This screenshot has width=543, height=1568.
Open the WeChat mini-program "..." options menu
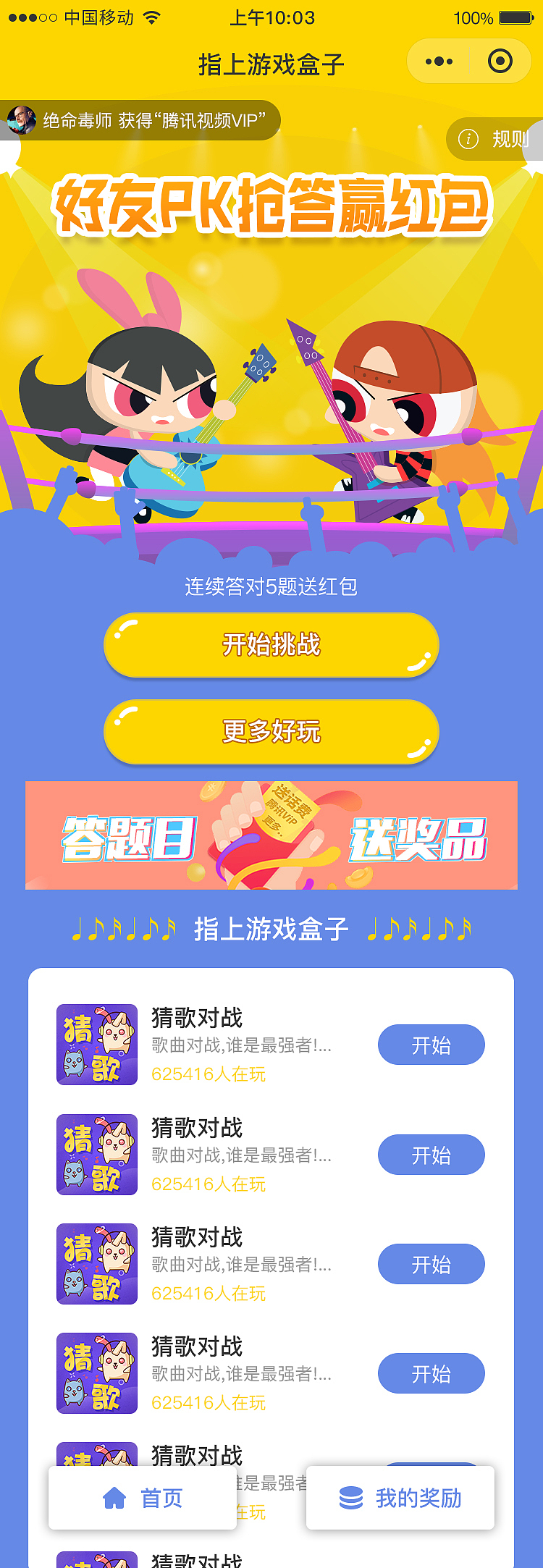(437, 61)
